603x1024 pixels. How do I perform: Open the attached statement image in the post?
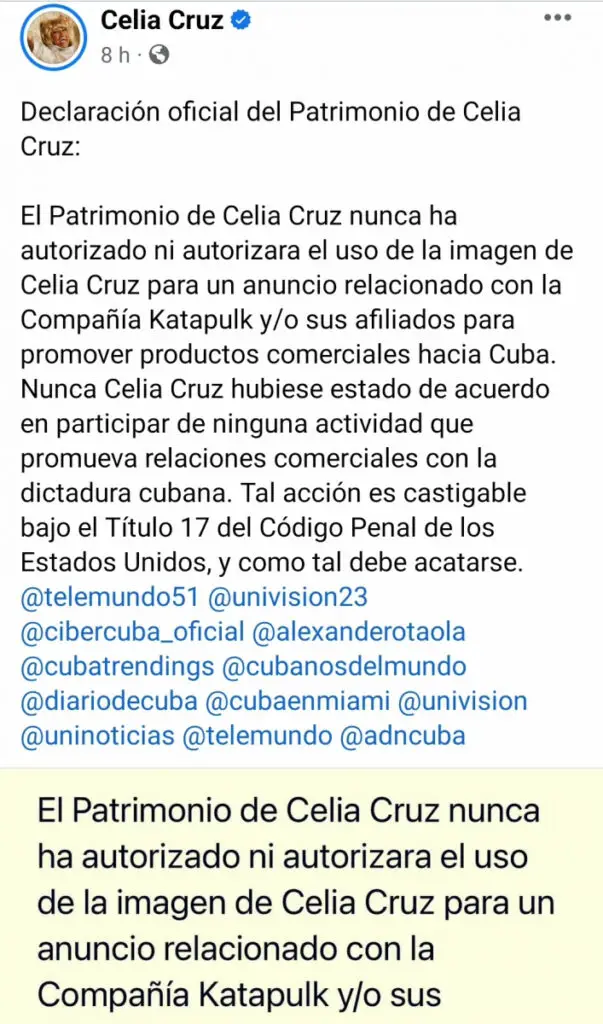pyautogui.click(x=301, y=895)
